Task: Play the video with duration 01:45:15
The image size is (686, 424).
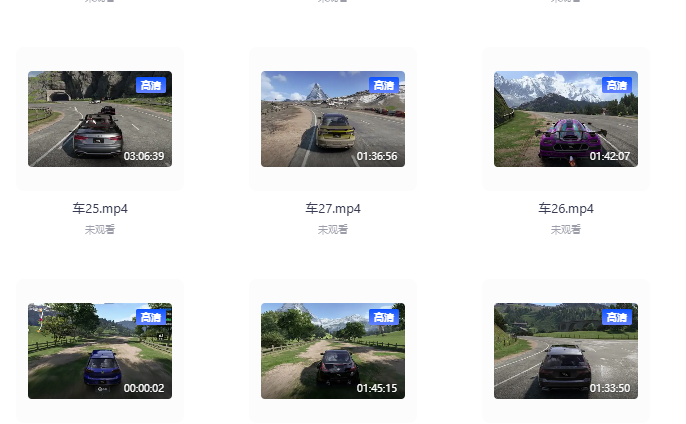Action: pos(333,350)
